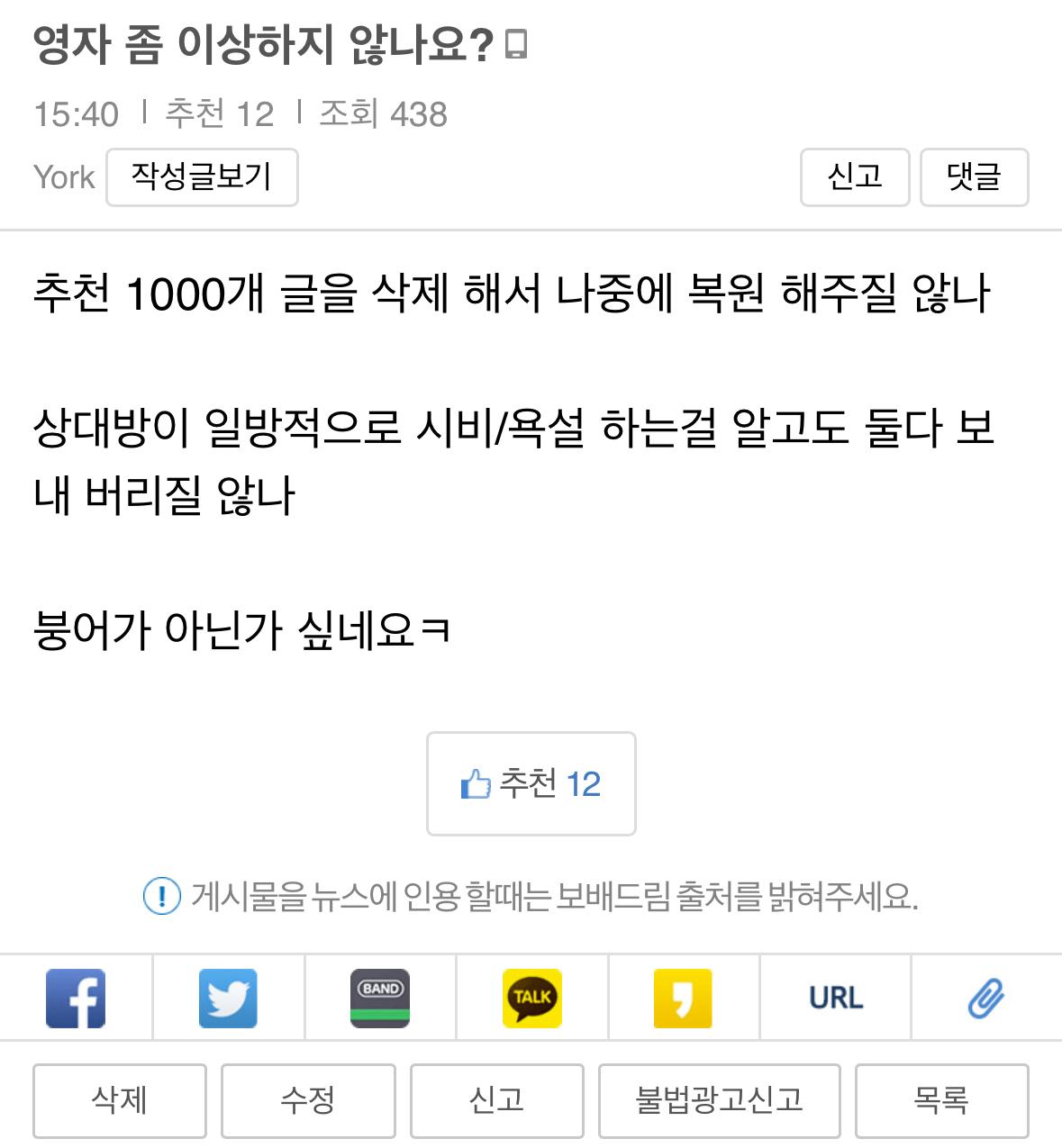Share post to Facebook

(x=76, y=998)
